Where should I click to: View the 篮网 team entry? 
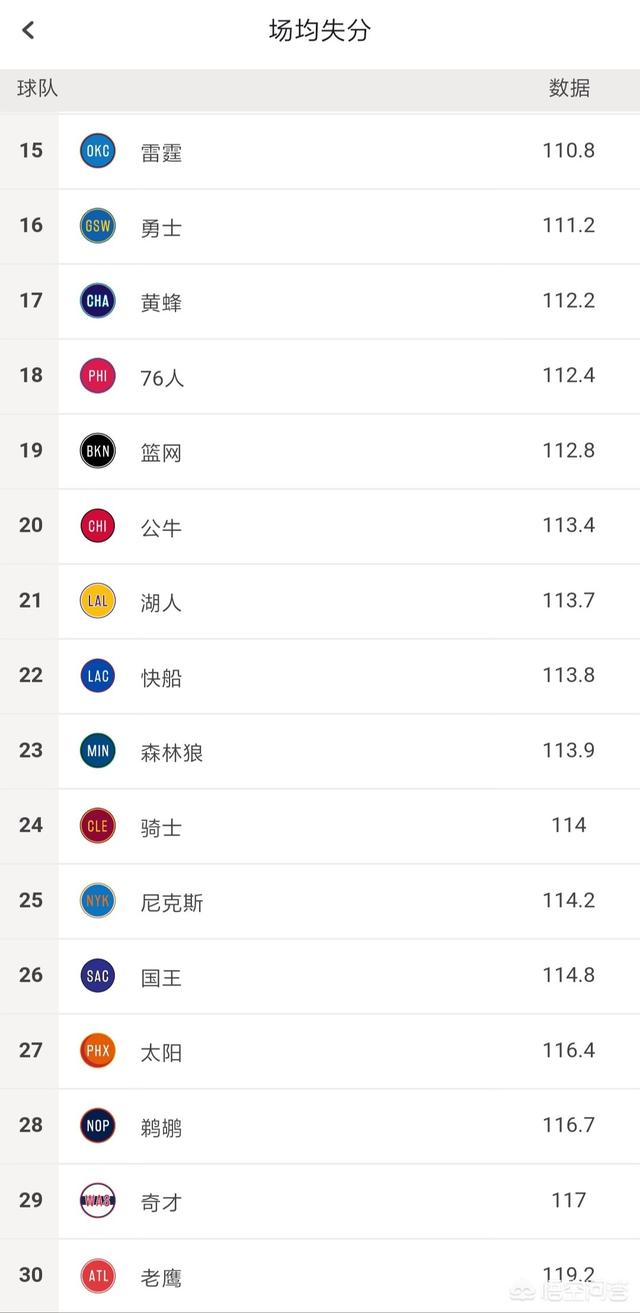[x=320, y=451]
